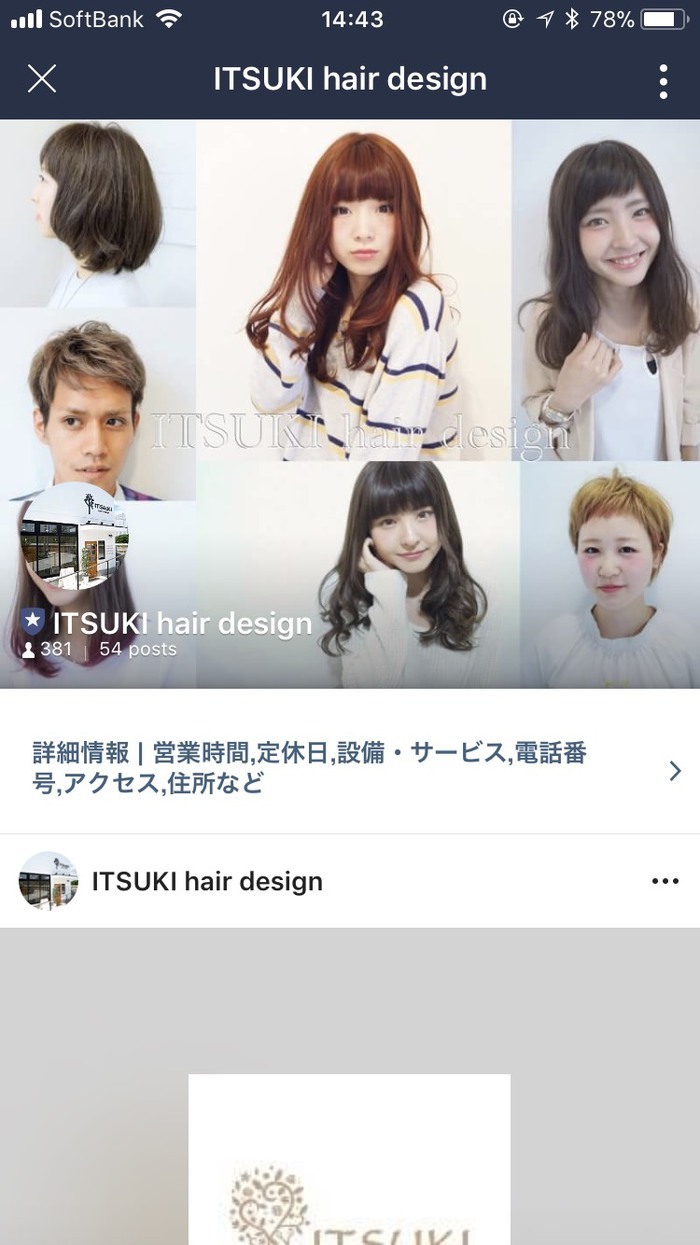Close the ITSUKI hair design page
The height and width of the screenshot is (1245, 700).
click(41, 79)
